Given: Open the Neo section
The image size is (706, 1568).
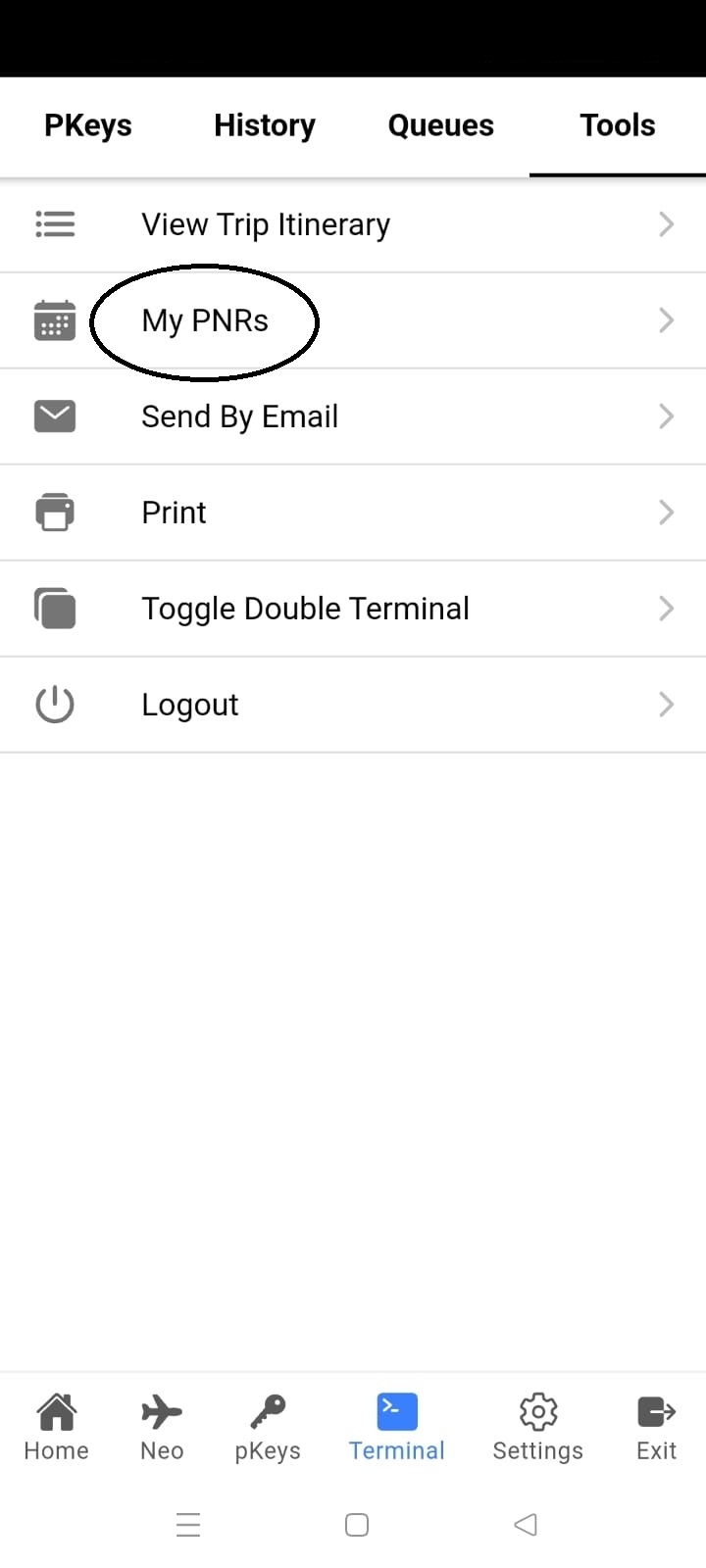Looking at the screenshot, I should (162, 1427).
